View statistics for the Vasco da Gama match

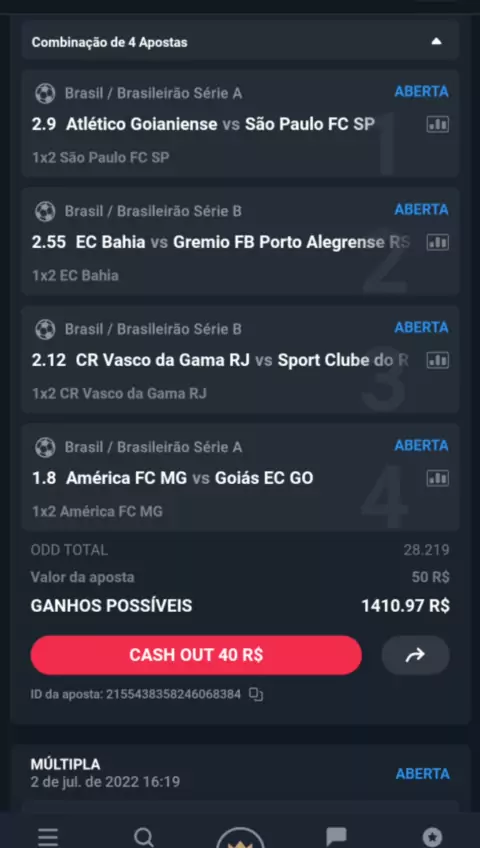coord(437,360)
